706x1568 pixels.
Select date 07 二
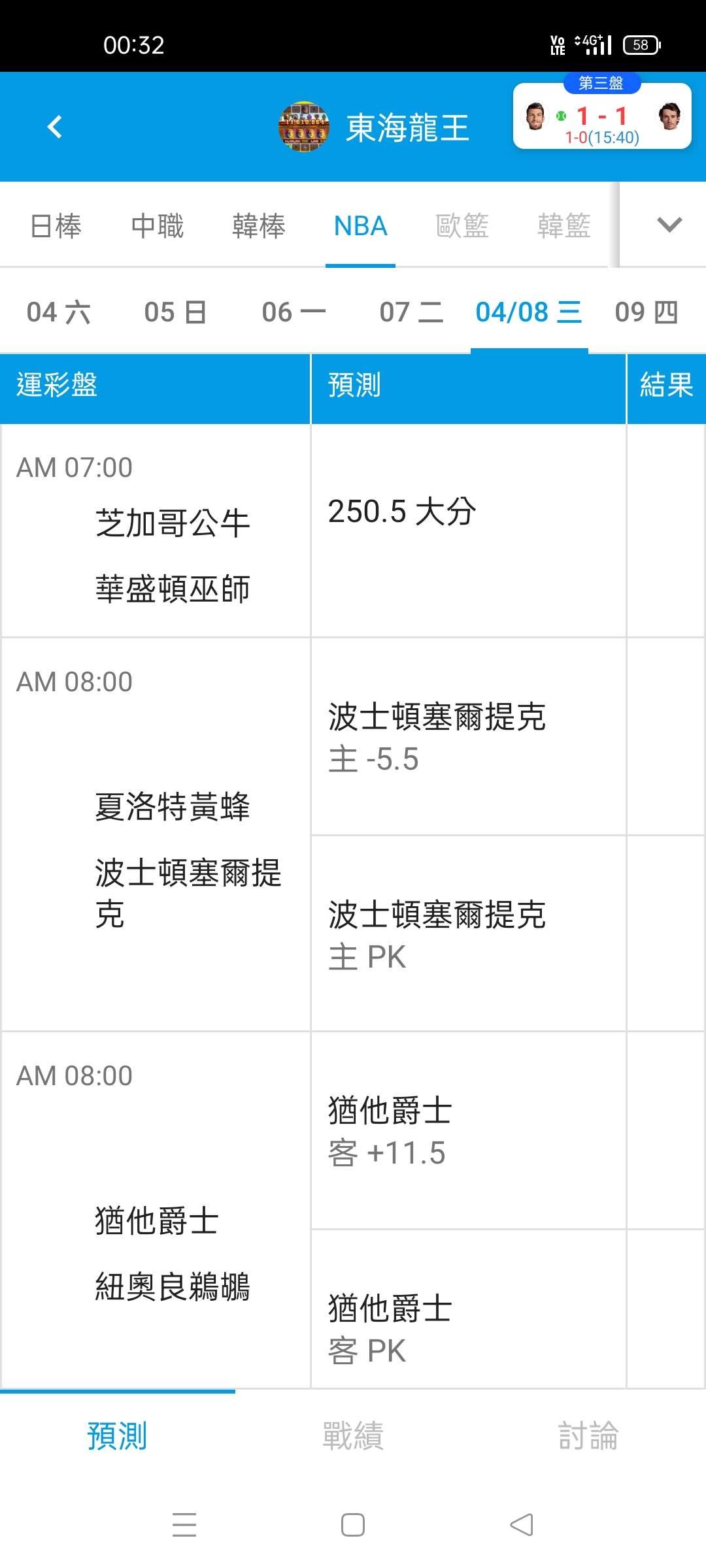point(411,312)
